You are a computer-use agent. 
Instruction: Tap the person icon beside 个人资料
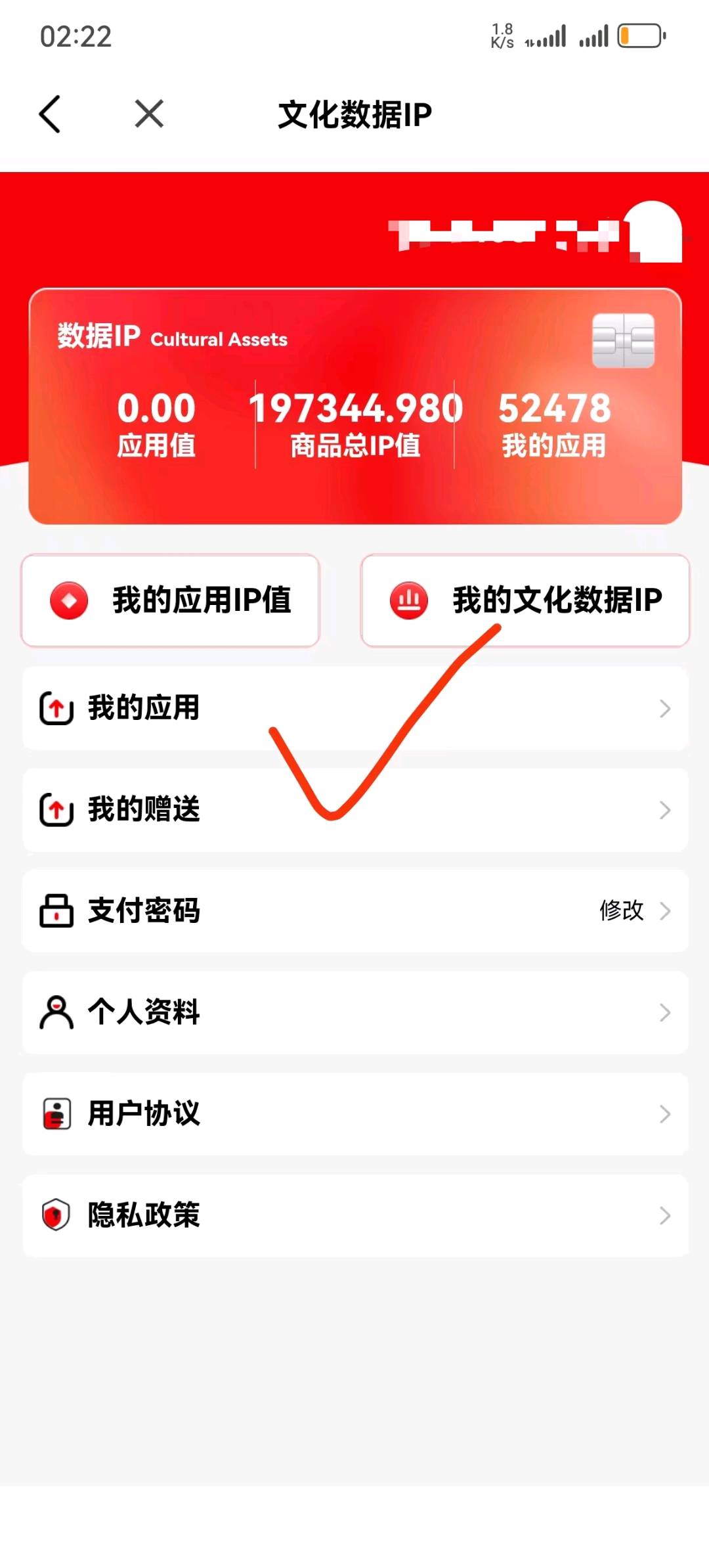(56, 1012)
